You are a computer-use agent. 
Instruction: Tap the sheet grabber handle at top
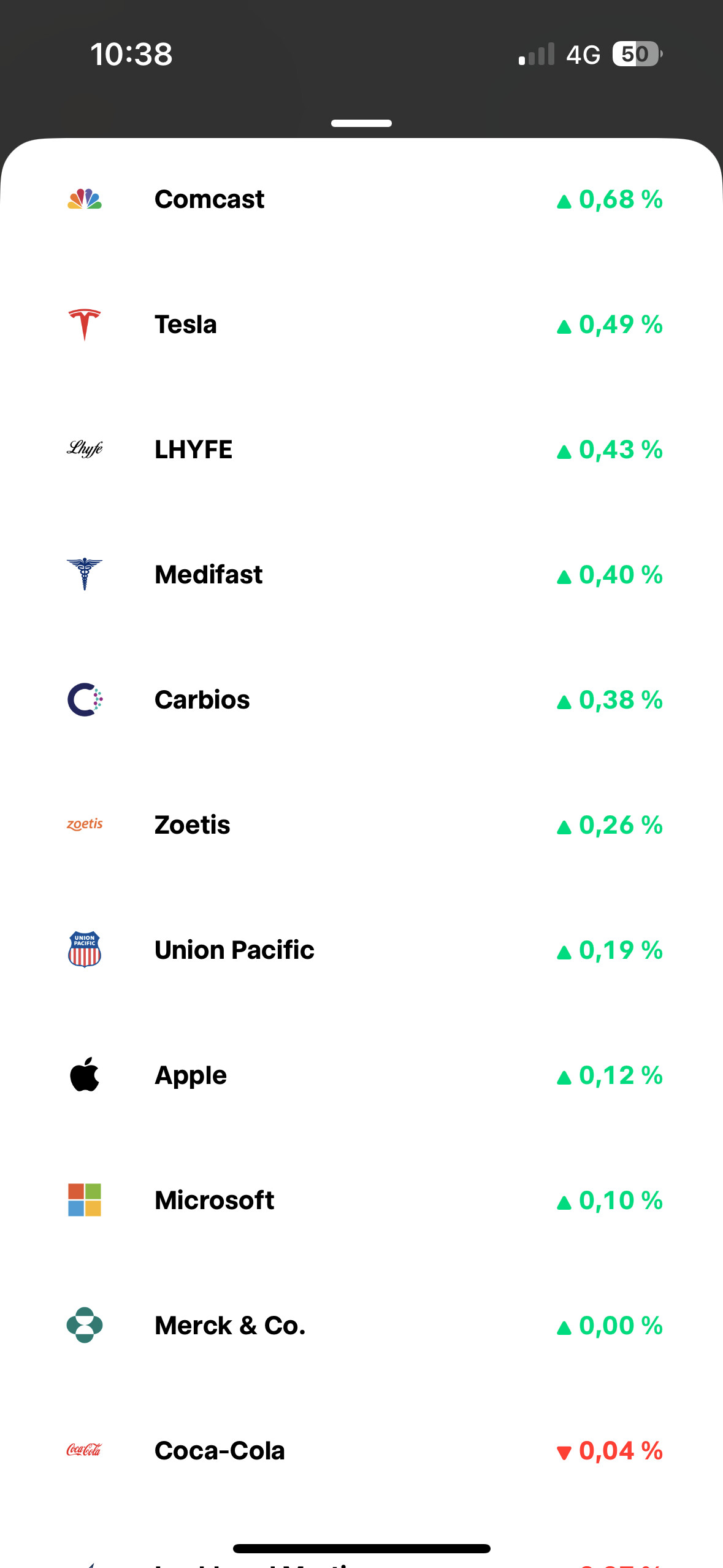[x=361, y=123]
